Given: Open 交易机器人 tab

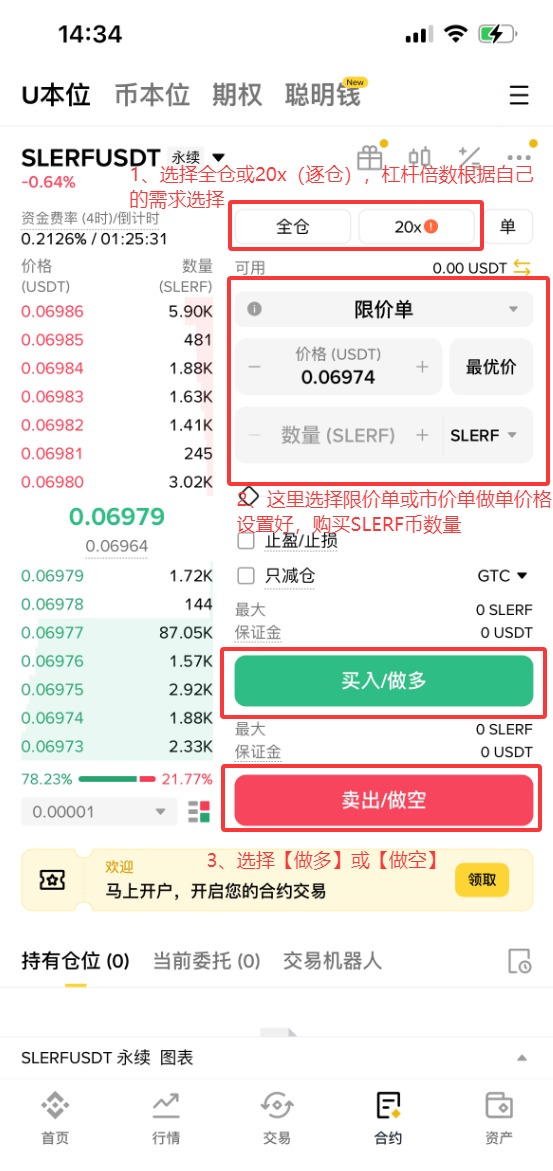Looking at the screenshot, I should point(333,960).
